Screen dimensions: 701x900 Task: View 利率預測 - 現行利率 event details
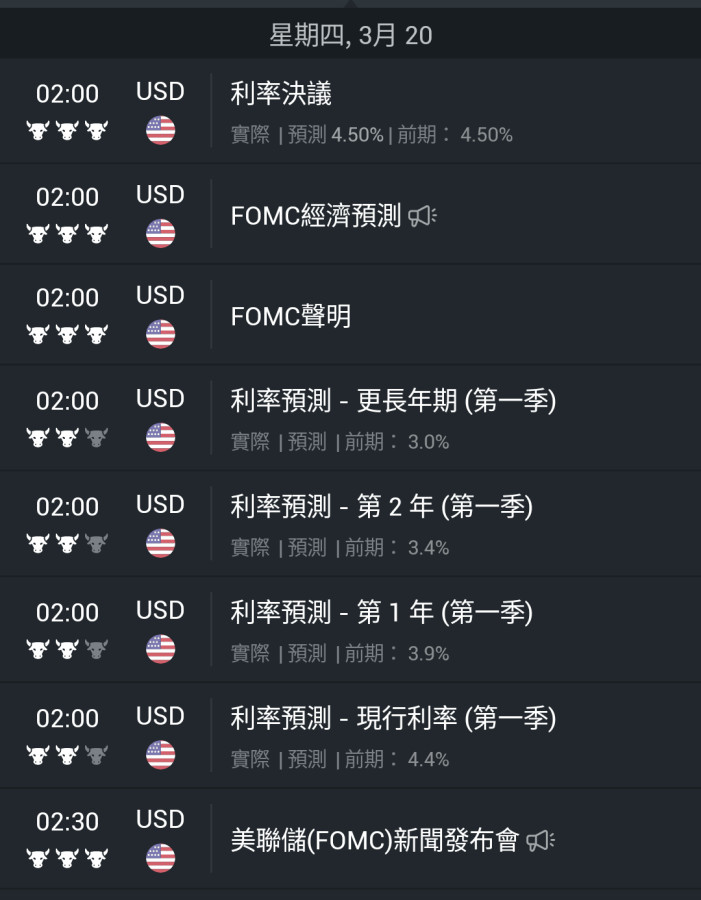[x=393, y=719]
